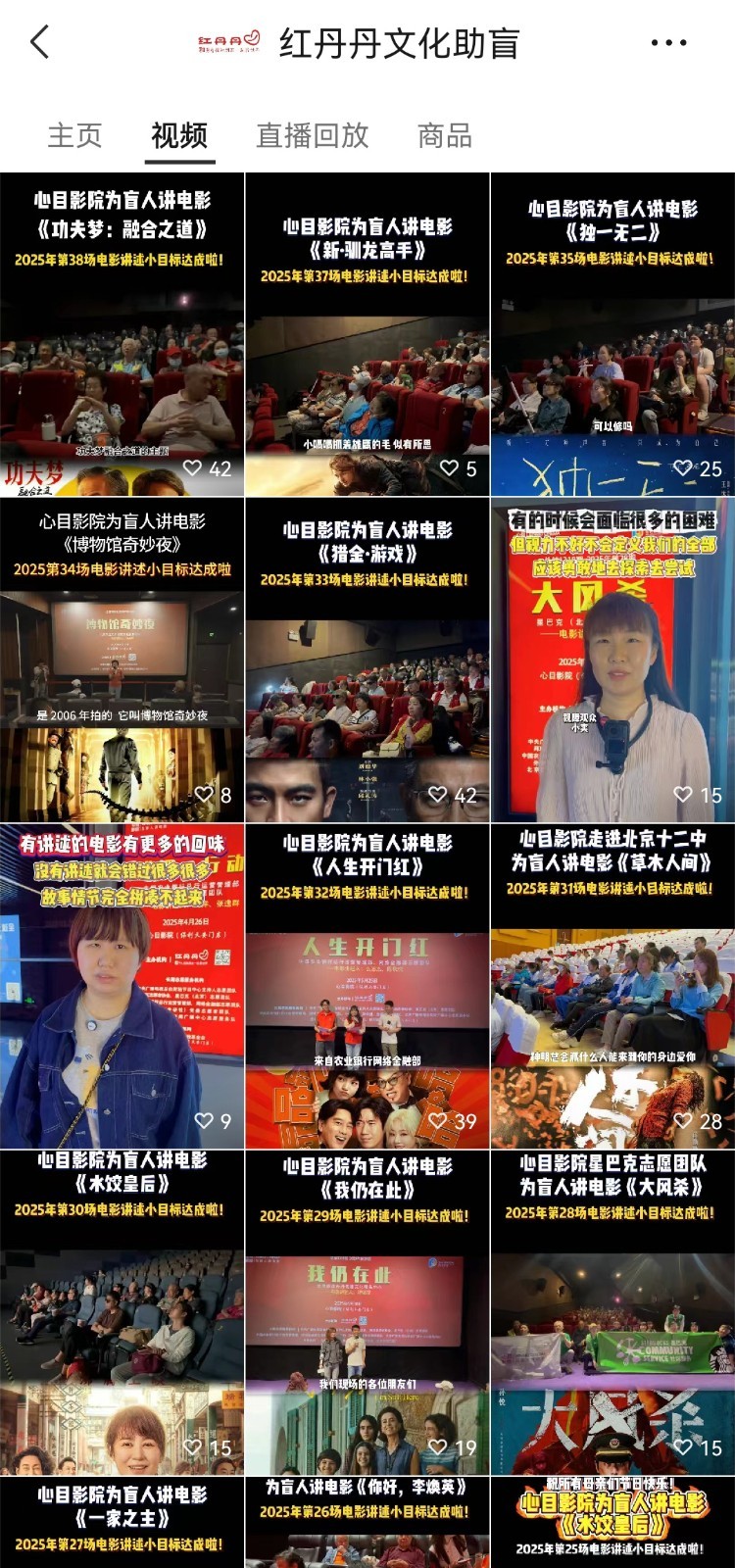Play the 《博物馆奇妙夜》 video
Image resolution: width=735 pixels, height=1568 pixels.
[122, 661]
